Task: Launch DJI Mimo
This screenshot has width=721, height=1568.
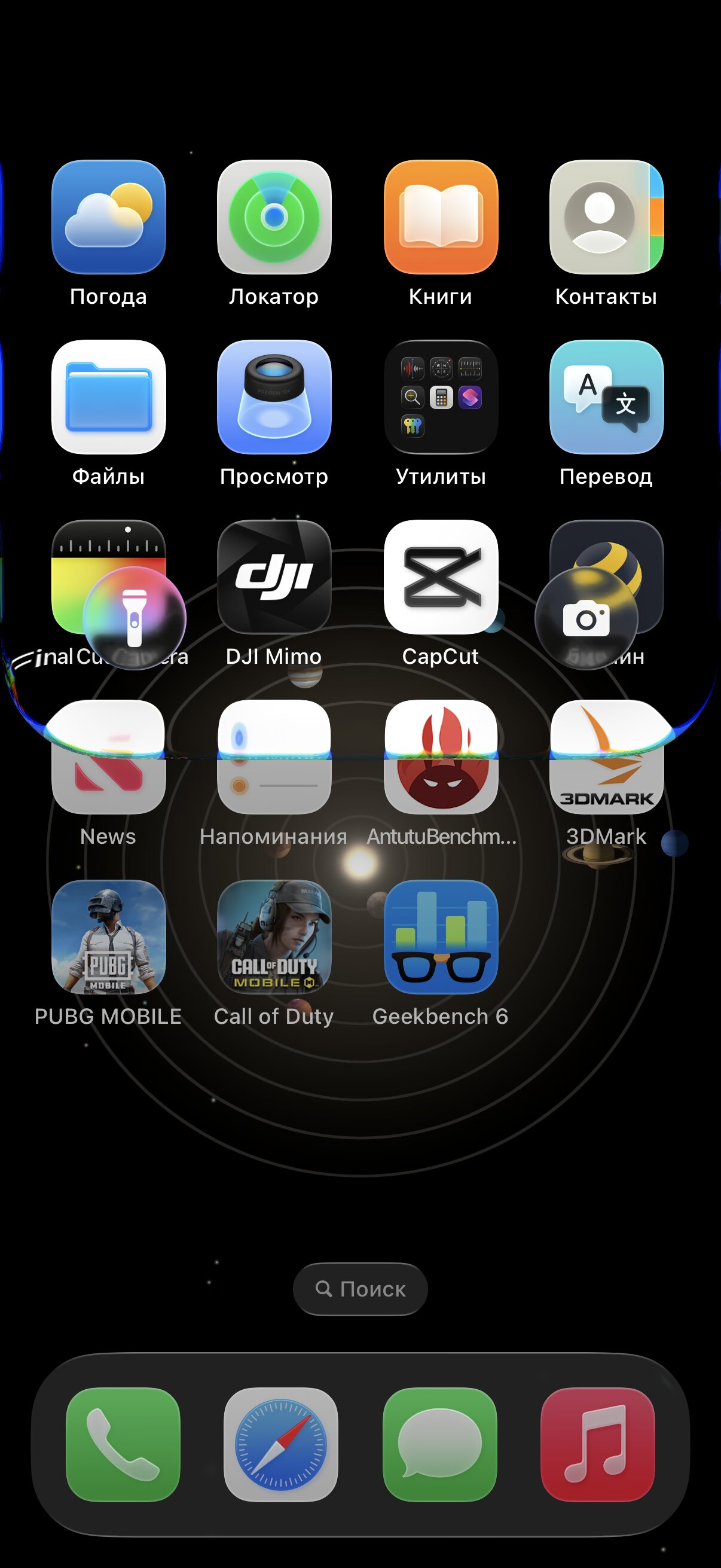Action: pos(274,576)
